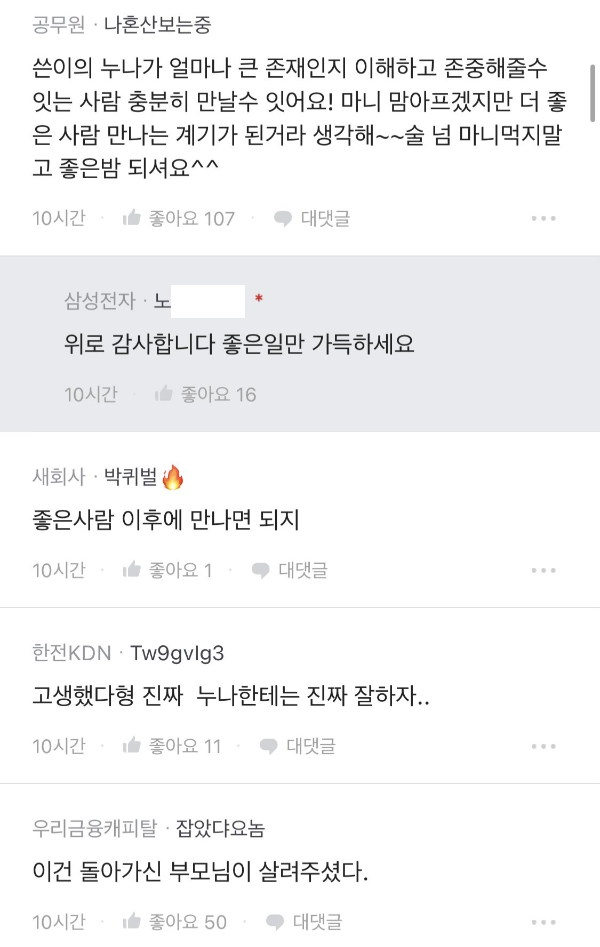Like 박퀴벌's comment

click(166, 570)
